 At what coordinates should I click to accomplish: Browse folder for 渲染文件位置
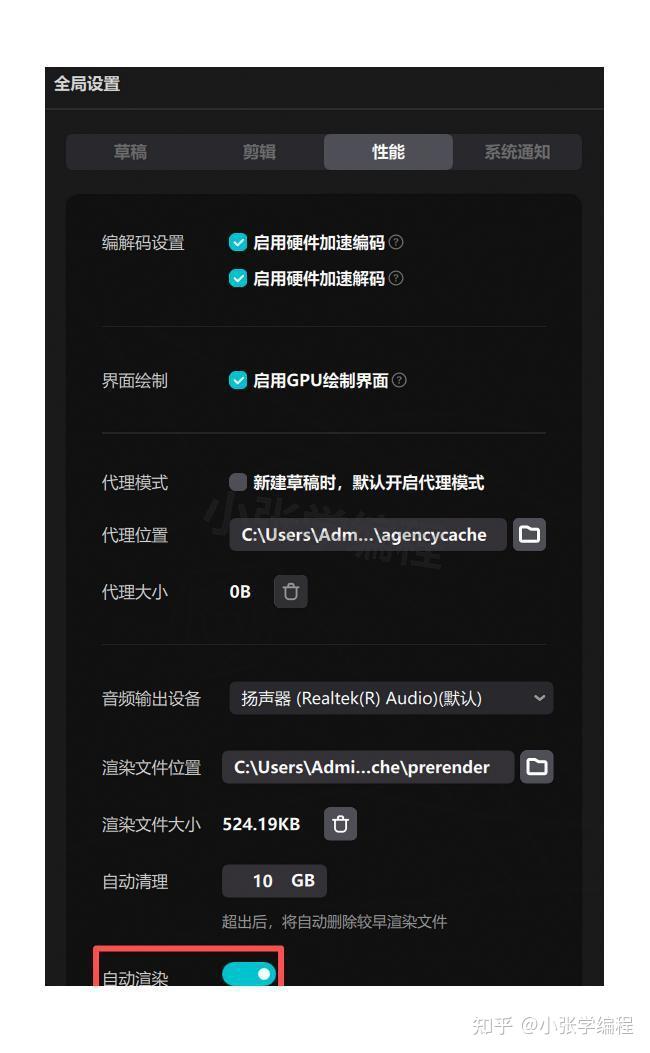click(537, 767)
